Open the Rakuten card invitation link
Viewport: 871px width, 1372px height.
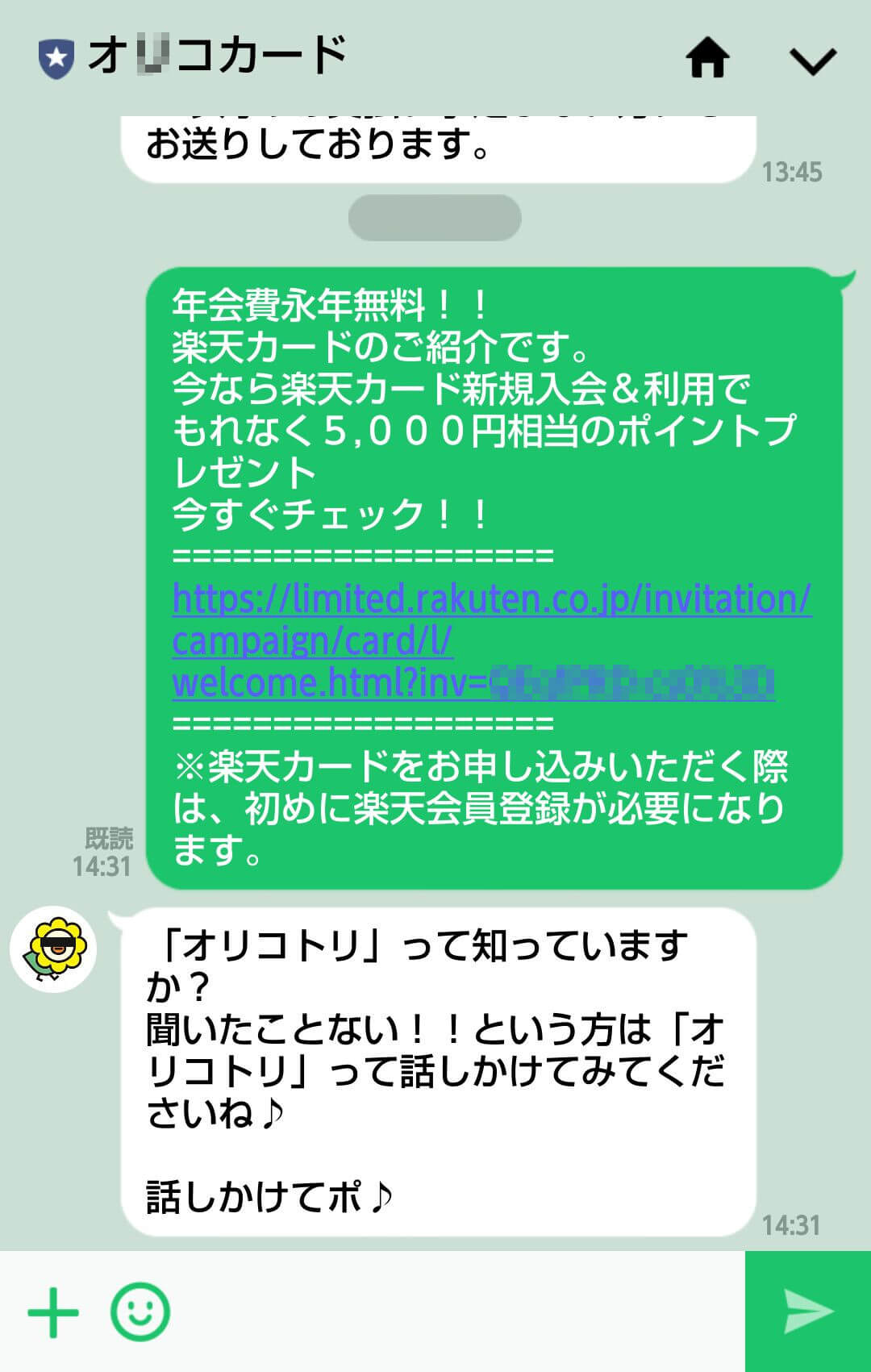(x=490, y=600)
